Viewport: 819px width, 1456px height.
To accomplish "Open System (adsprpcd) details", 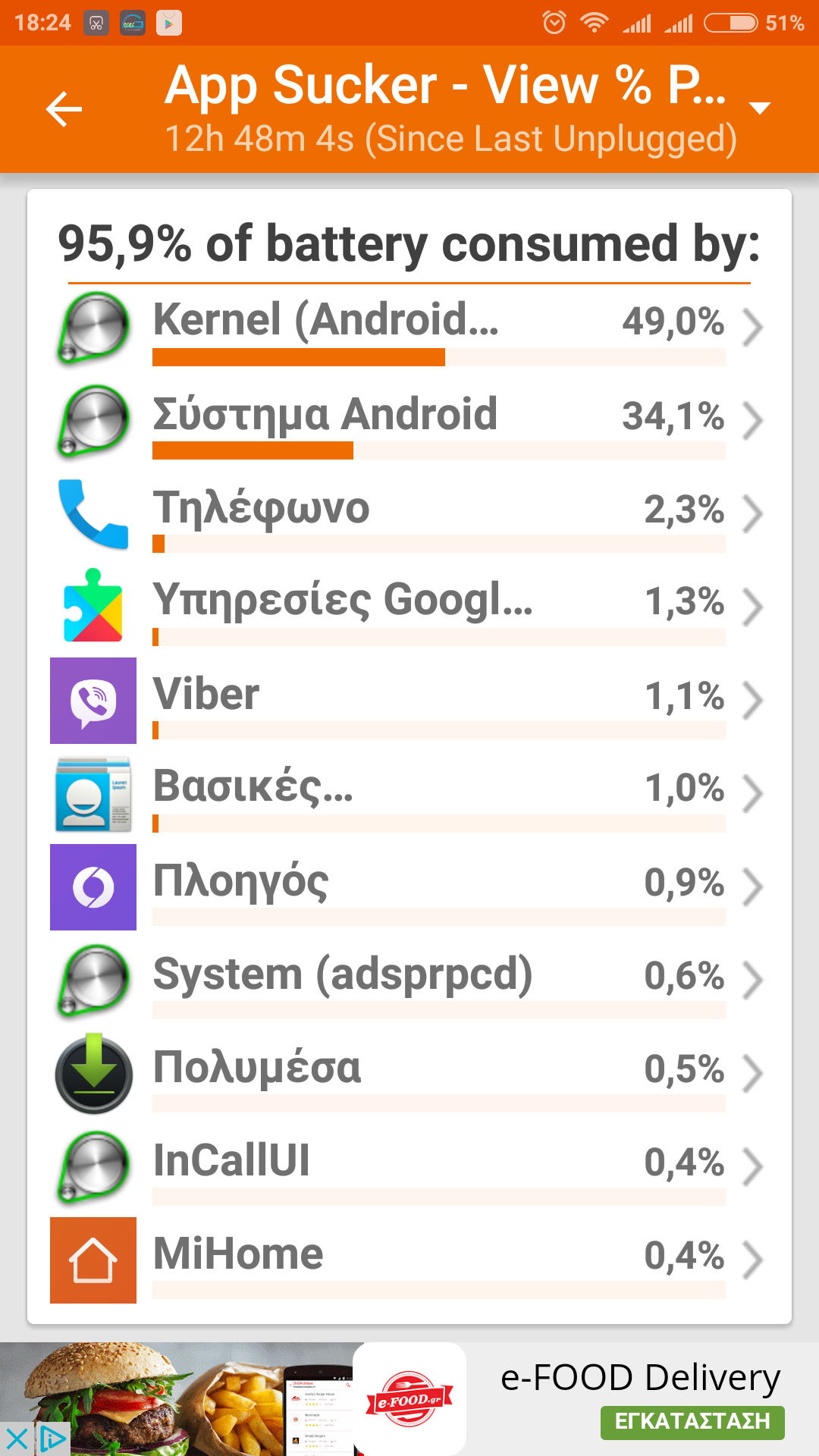I will pos(409,981).
